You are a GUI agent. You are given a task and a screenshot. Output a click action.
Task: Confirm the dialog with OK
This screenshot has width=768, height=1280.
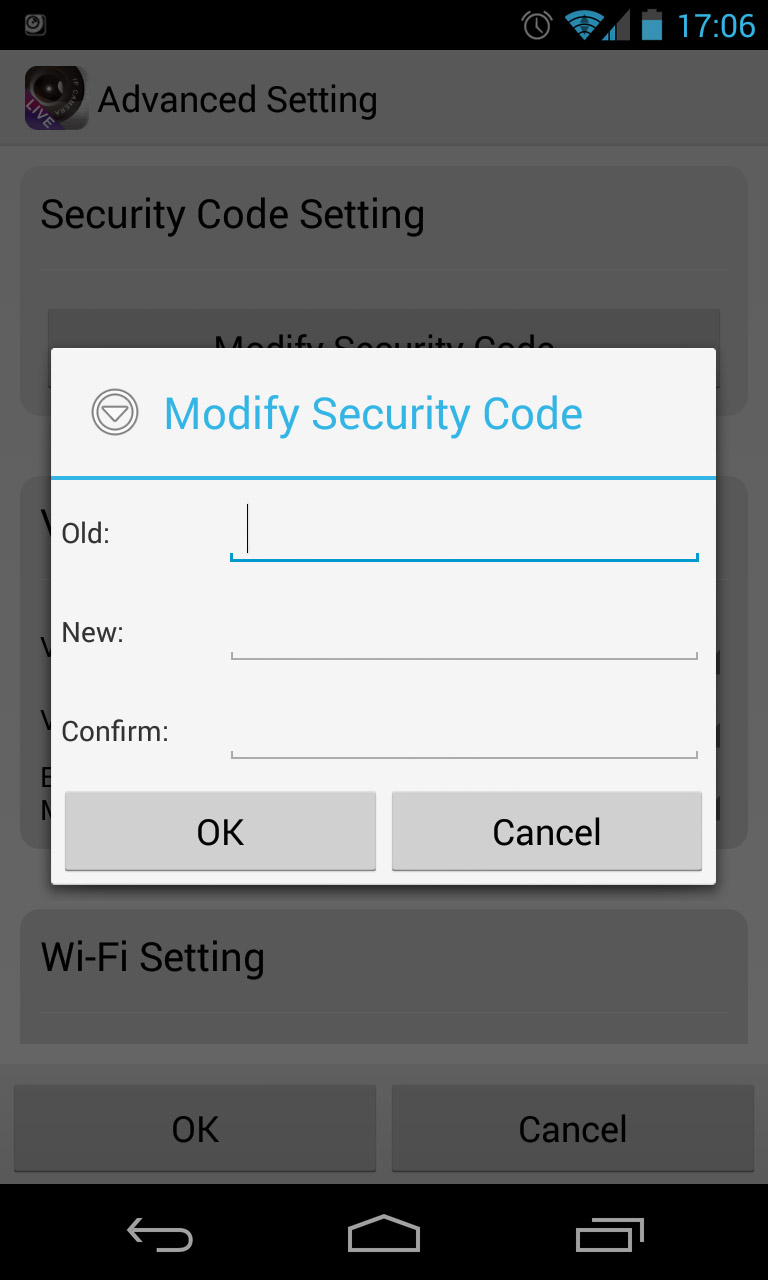click(220, 831)
